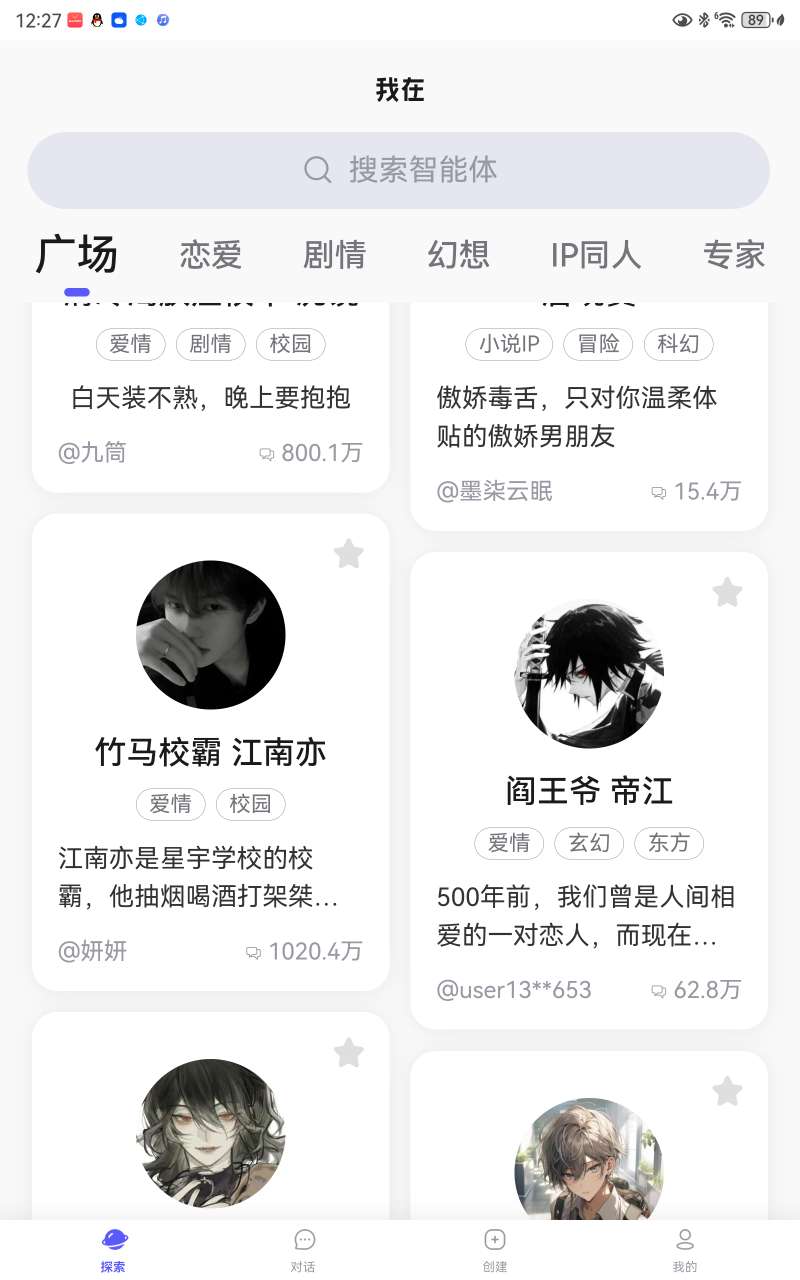This screenshot has width=800, height=1280.
Task: Select the 广场 tab
Action: pos(77,254)
